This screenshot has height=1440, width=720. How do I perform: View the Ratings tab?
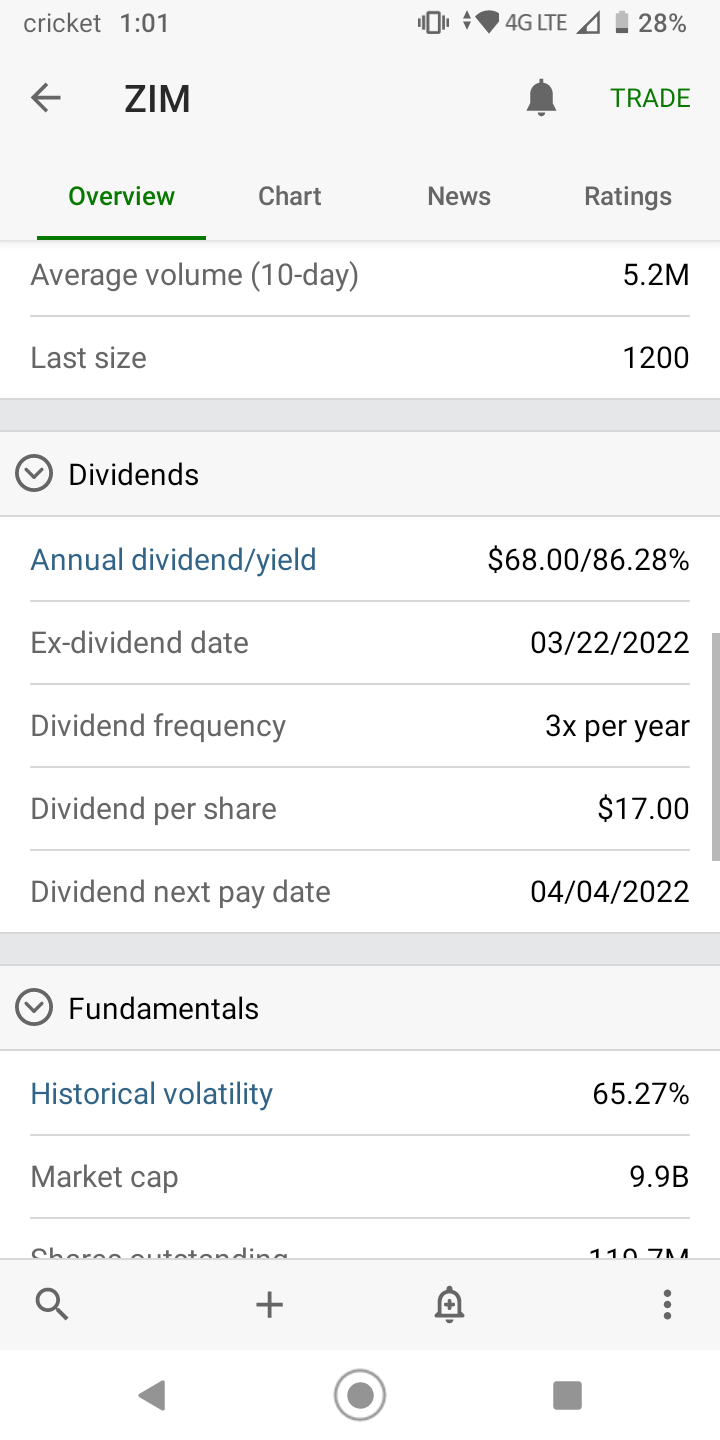[x=628, y=196]
